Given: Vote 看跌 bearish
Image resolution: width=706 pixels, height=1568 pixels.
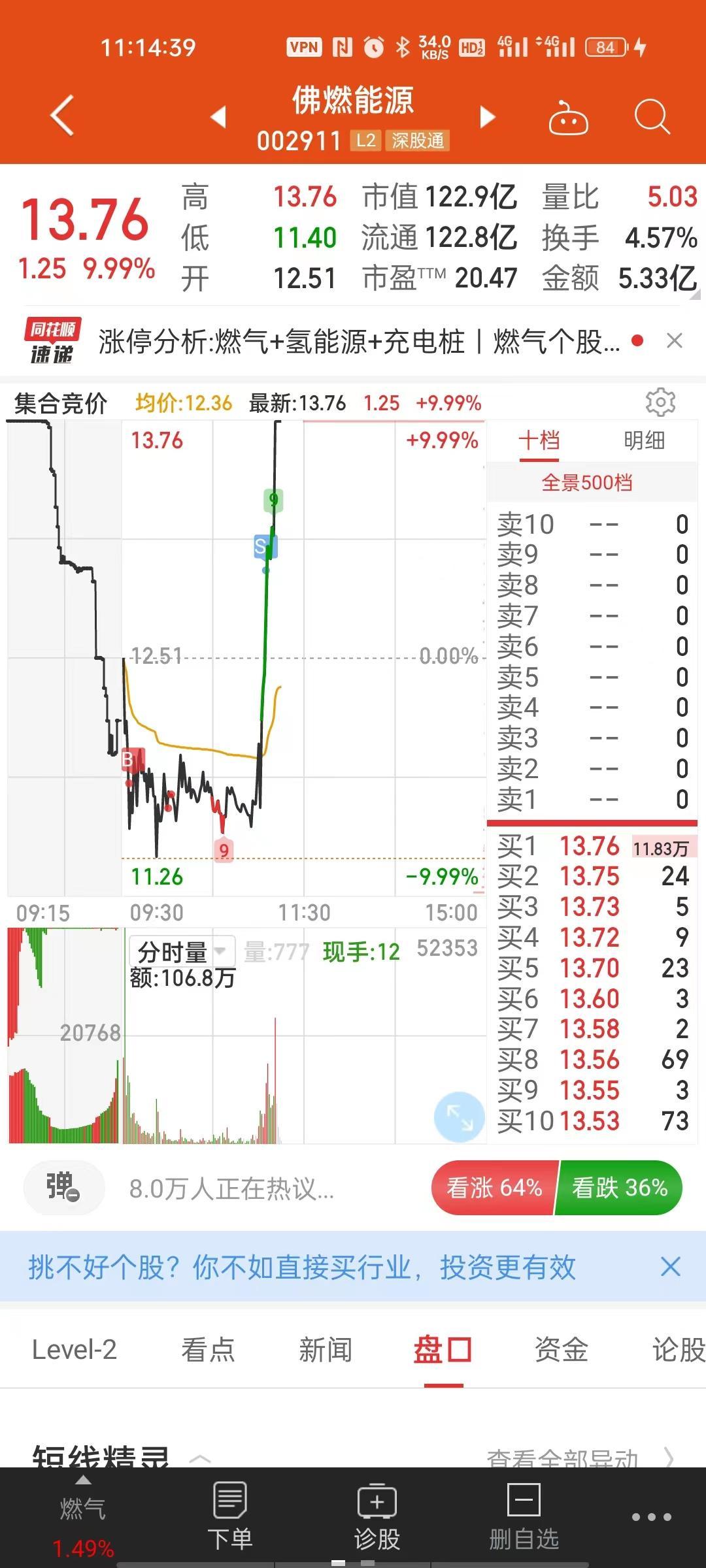Looking at the screenshot, I should point(620,1187).
